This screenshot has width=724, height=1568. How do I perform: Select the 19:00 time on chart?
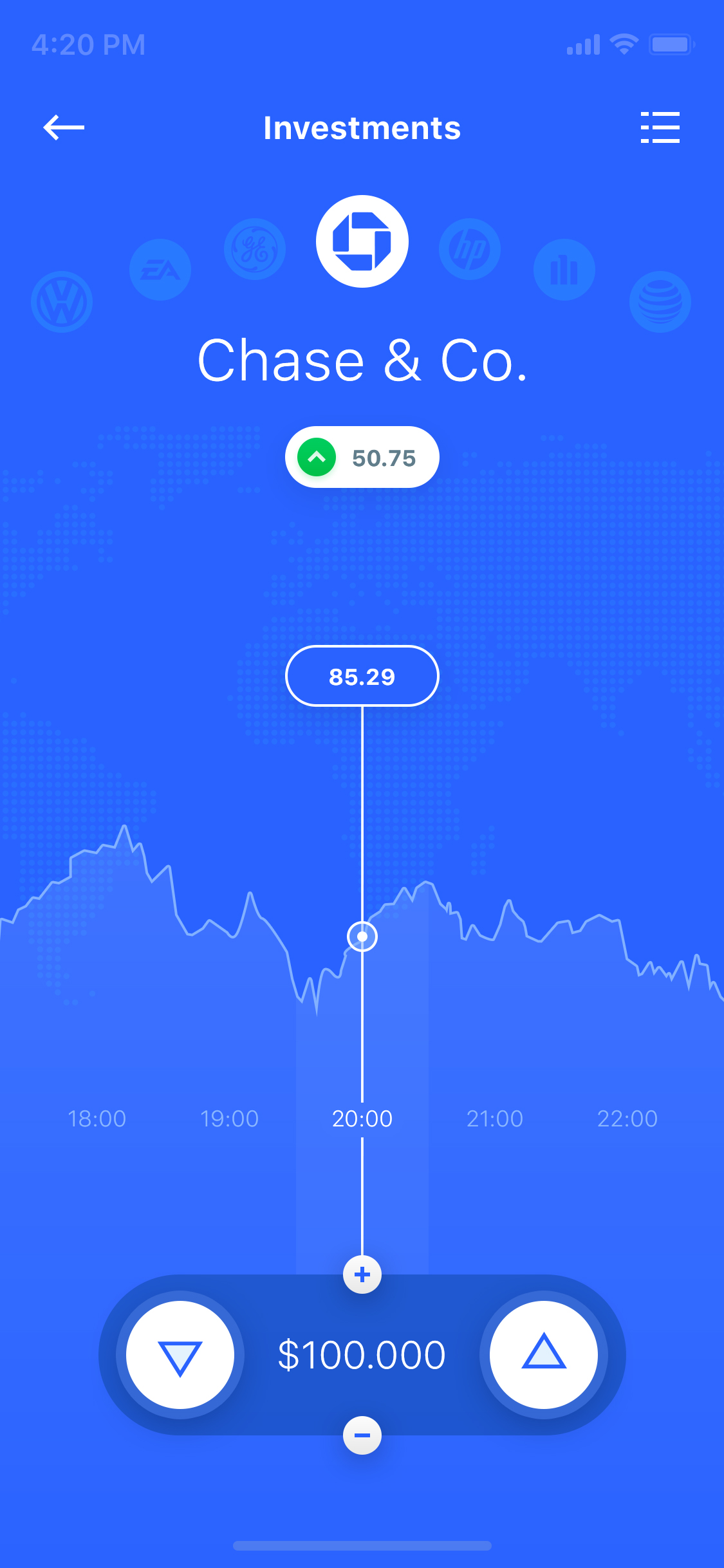tap(230, 1119)
